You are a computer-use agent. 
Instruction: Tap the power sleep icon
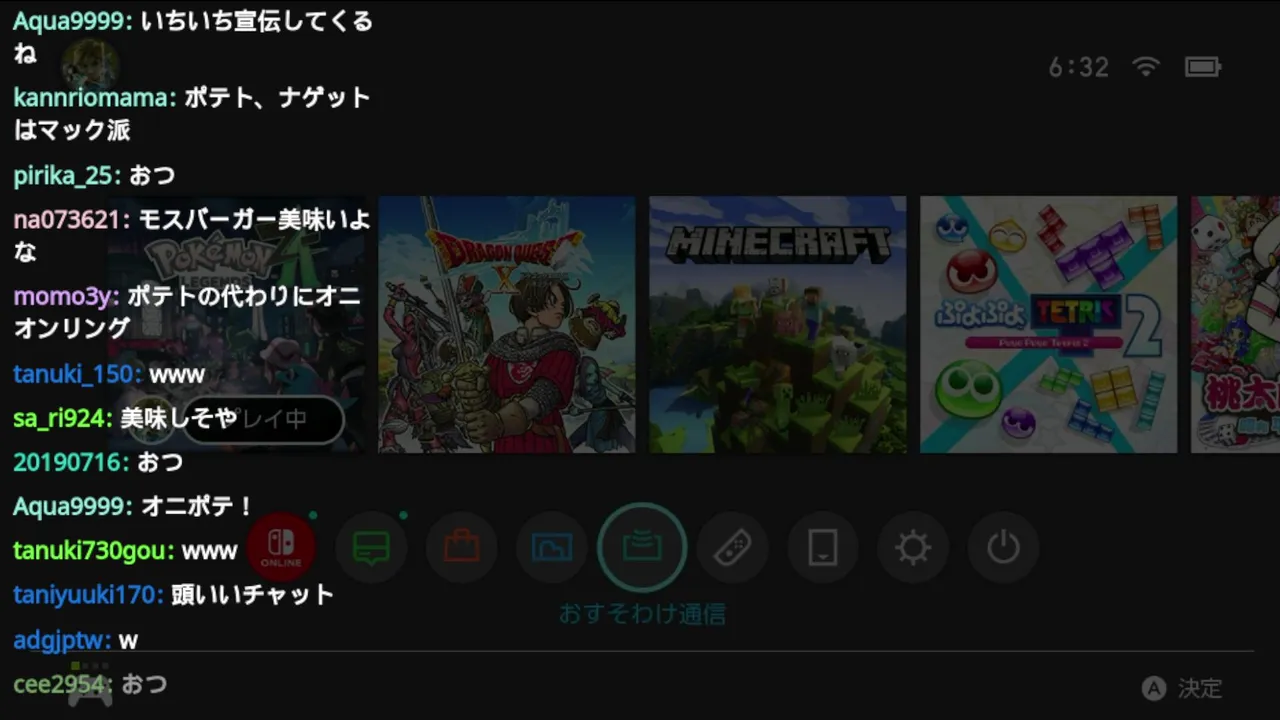point(1003,548)
